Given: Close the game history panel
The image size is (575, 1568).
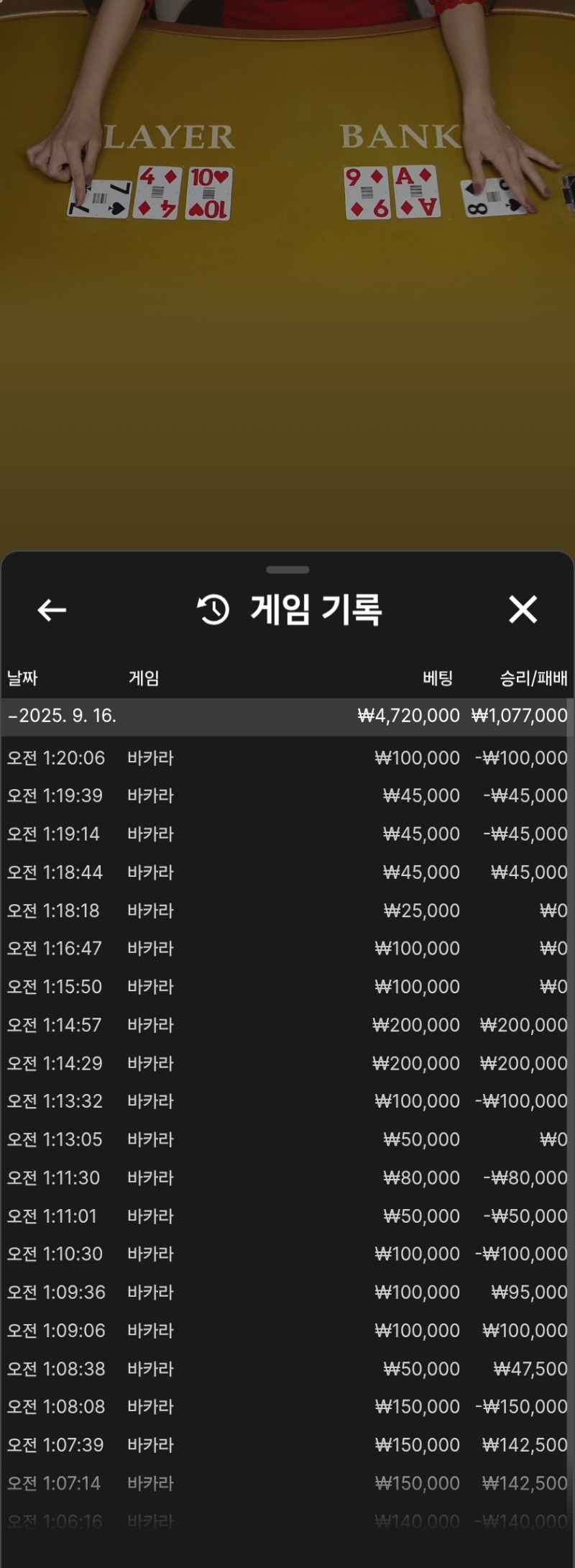Looking at the screenshot, I should (523, 609).
